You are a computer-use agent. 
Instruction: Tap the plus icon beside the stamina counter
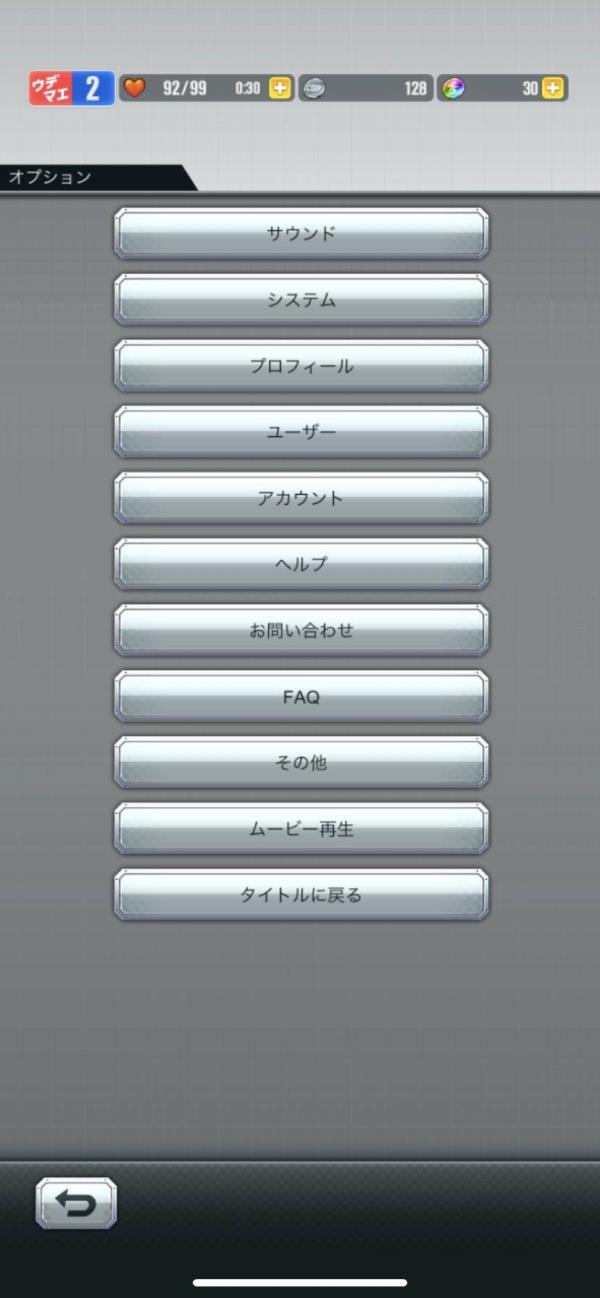click(280, 88)
